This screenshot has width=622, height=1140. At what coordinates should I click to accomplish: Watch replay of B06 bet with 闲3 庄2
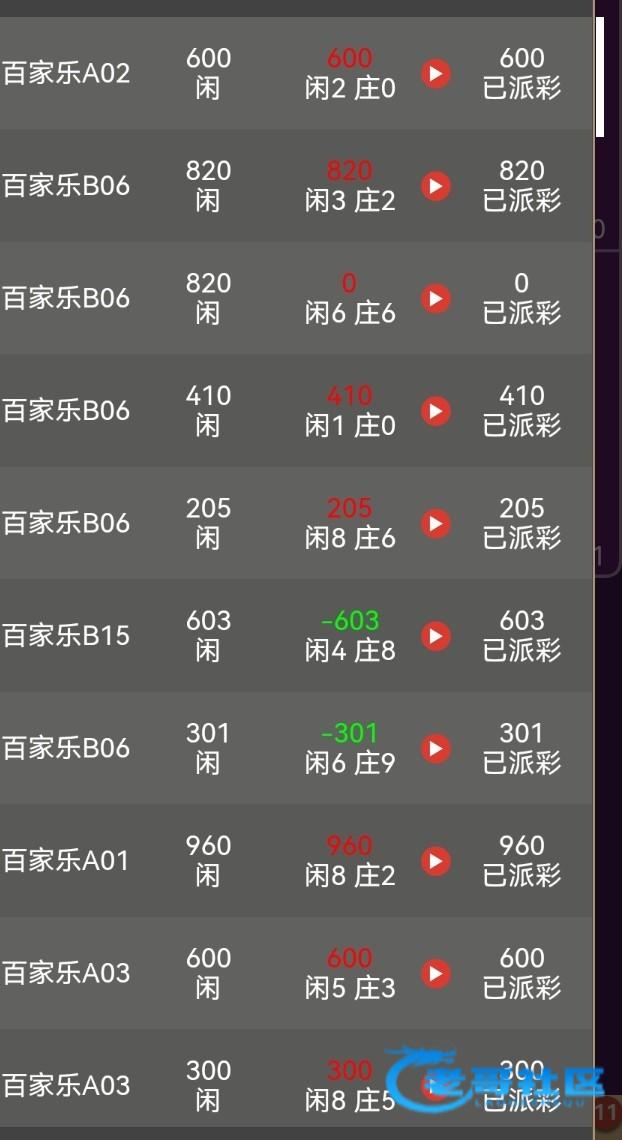click(x=436, y=186)
